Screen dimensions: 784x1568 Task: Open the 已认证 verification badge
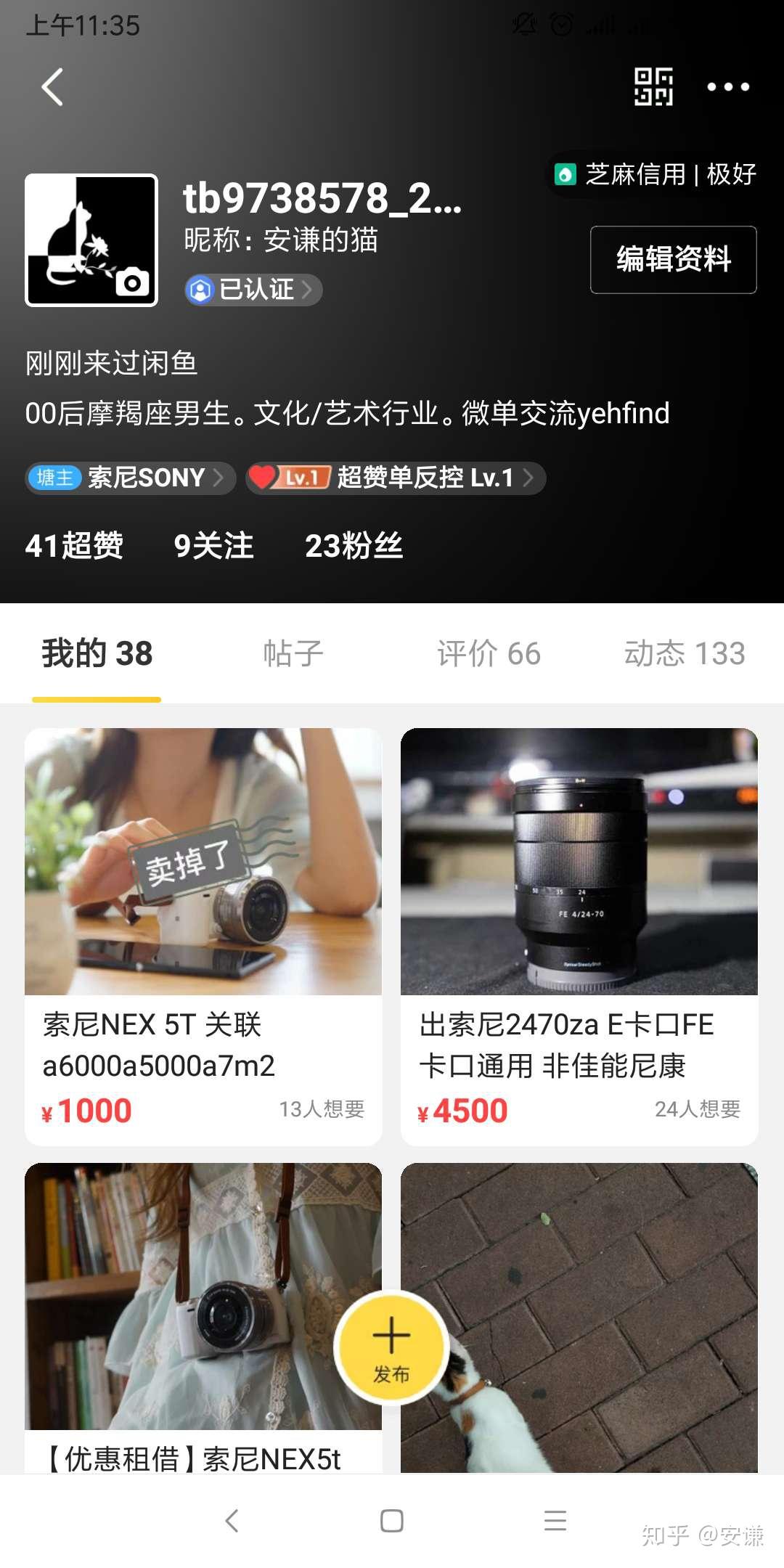(253, 290)
